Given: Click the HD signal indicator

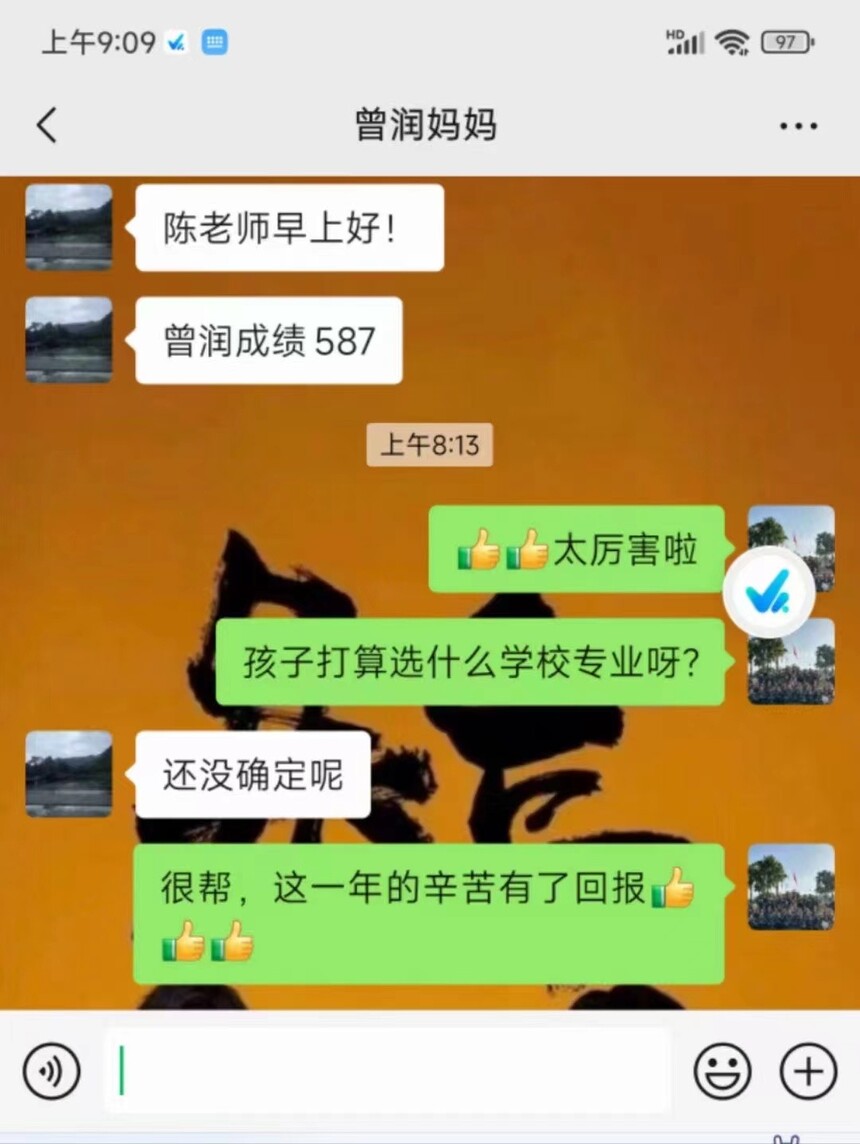Looking at the screenshot, I should coord(684,40).
